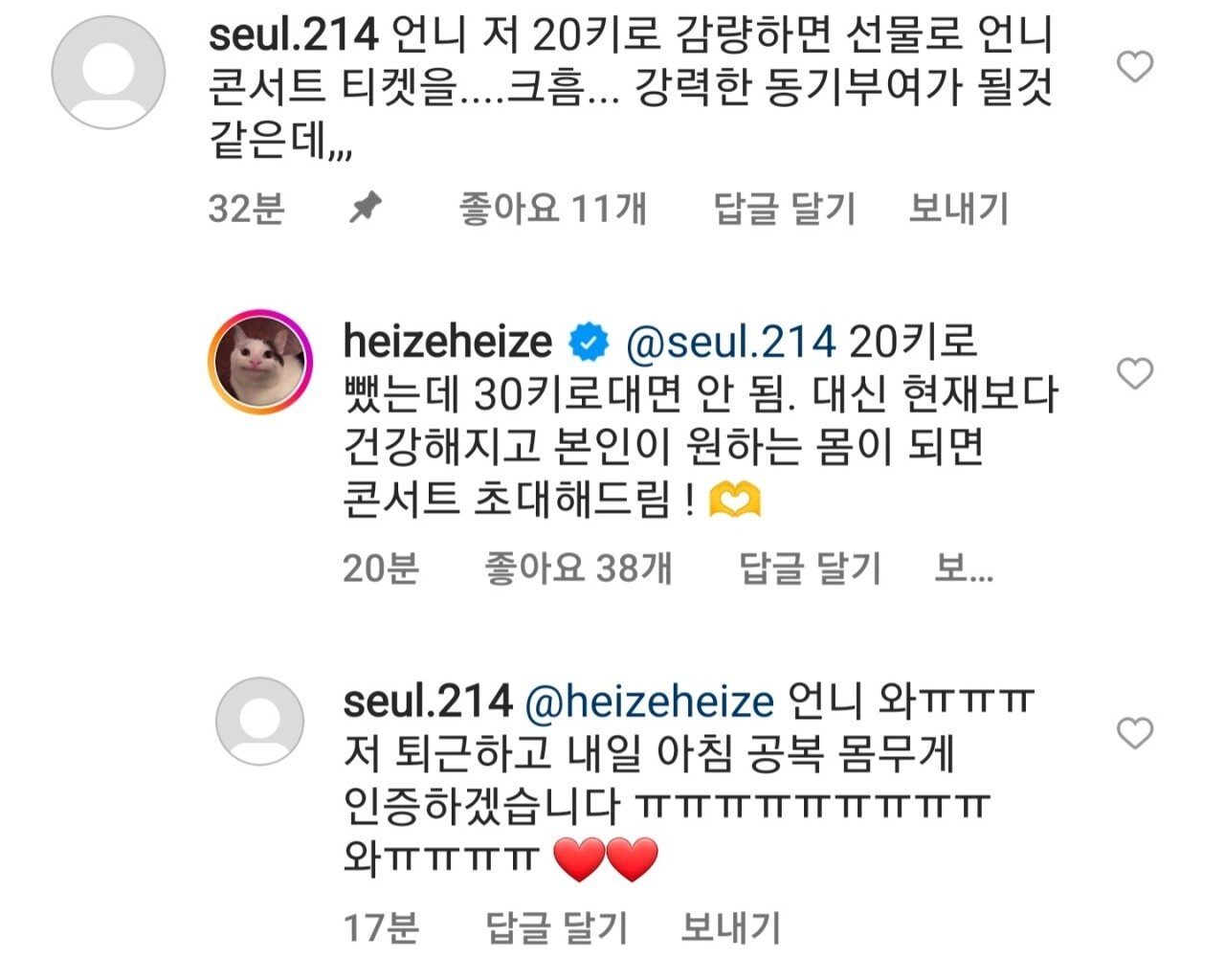
Task: View 좋아요 38개 on heizeheize's reply
Action: (x=578, y=568)
